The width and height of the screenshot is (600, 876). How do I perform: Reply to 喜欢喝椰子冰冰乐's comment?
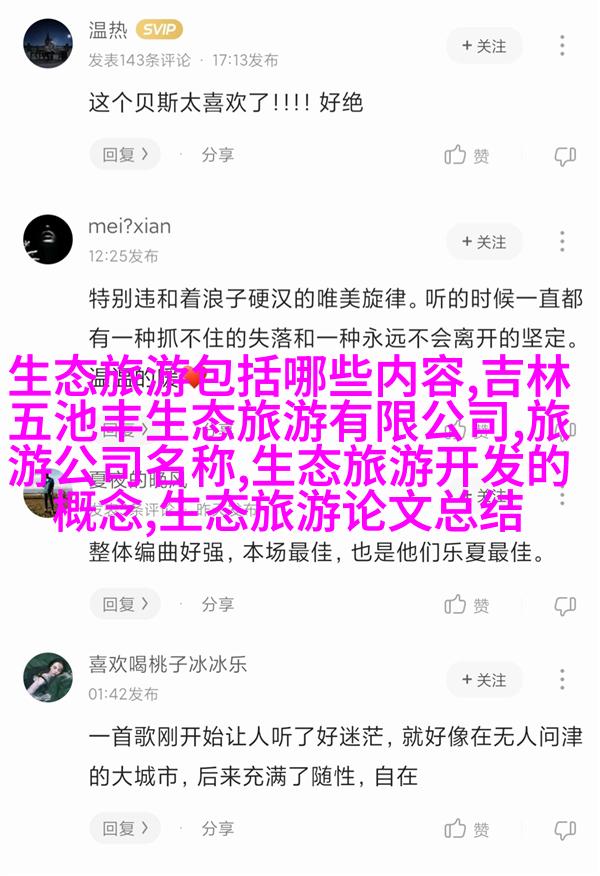click(x=125, y=829)
